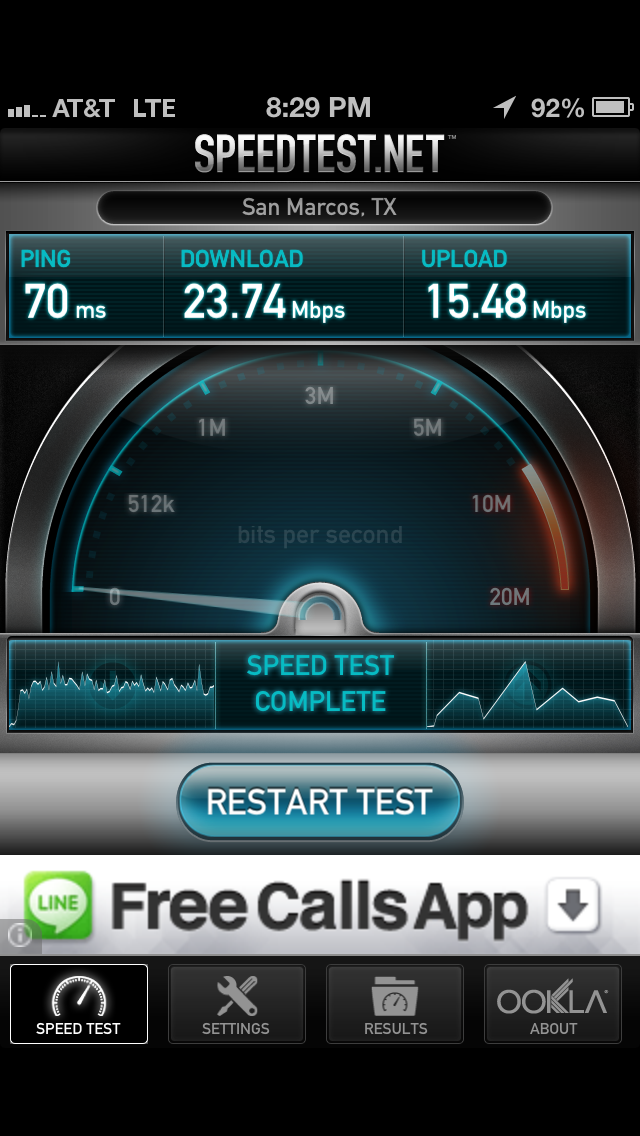Restart the speed test
The image size is (640, 1136).
(319, 801)
